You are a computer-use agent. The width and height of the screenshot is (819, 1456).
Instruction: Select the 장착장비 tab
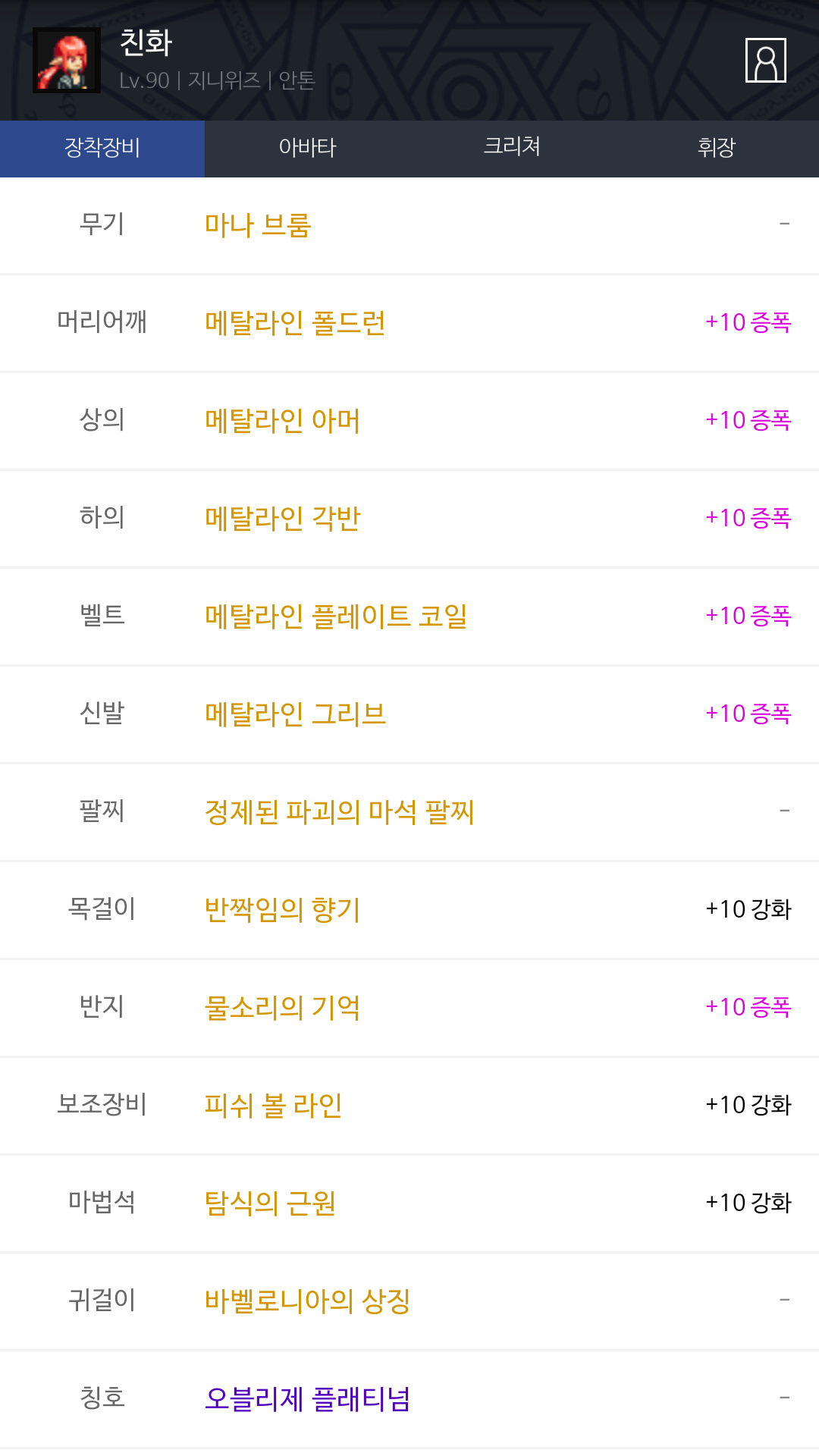coord(102,148)
